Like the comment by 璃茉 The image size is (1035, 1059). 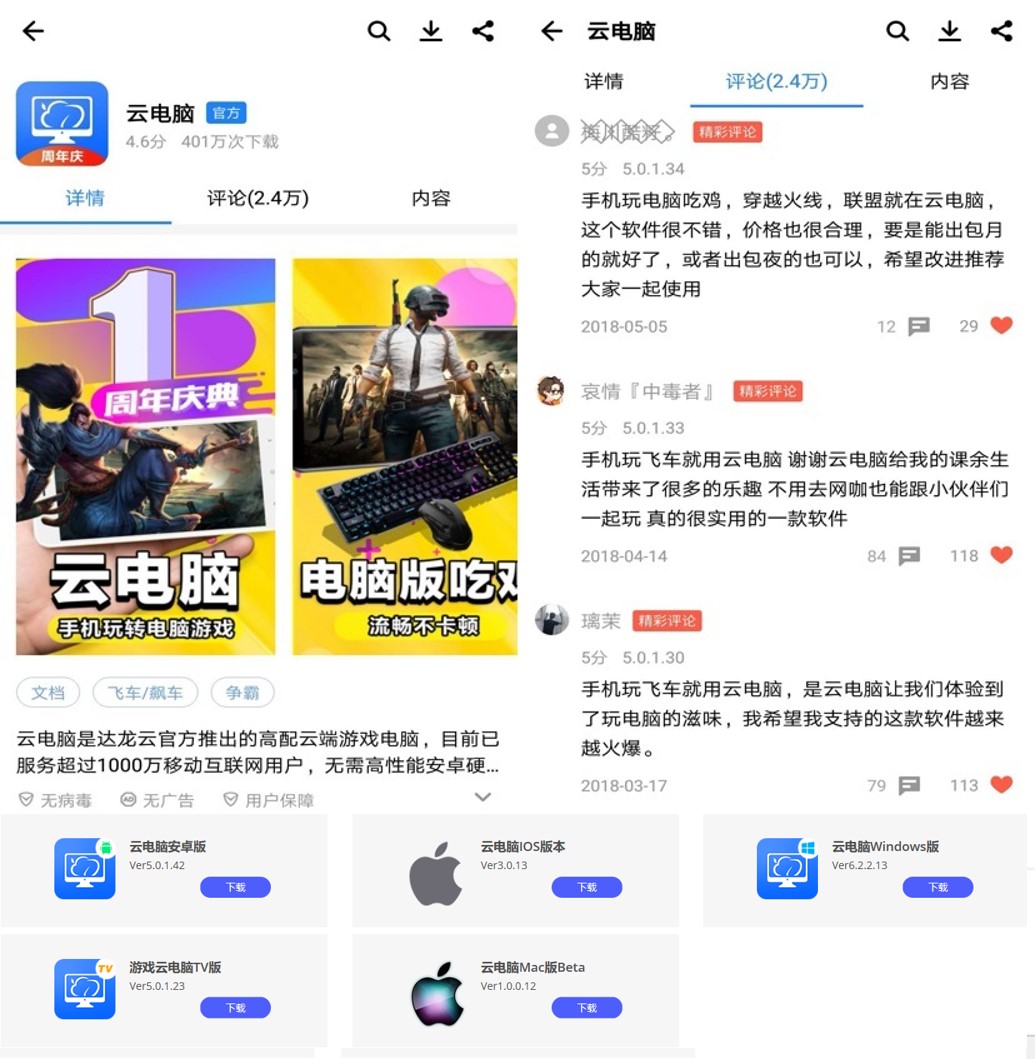pos(1003,785)
